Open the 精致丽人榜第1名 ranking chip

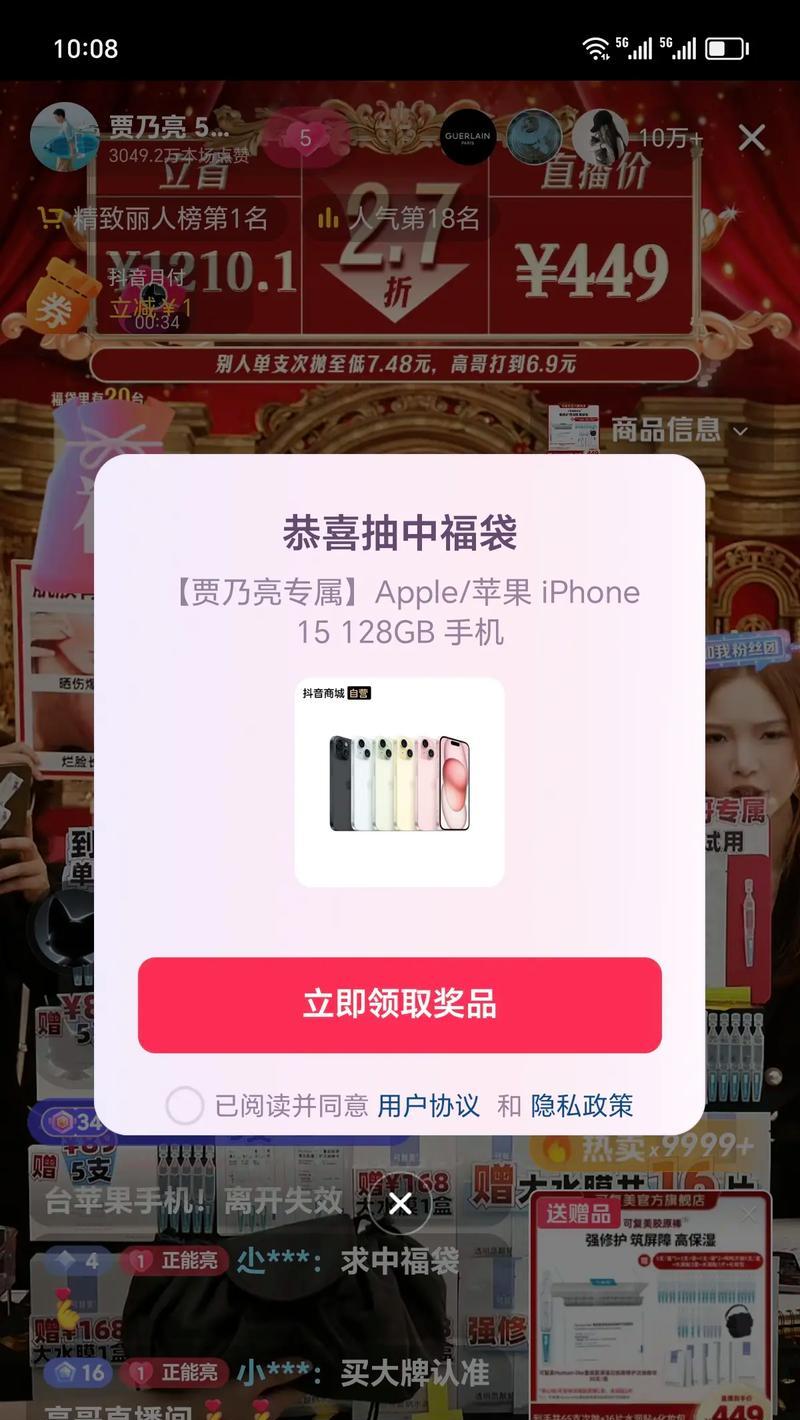pyautogui.click(x=155, y=218)
